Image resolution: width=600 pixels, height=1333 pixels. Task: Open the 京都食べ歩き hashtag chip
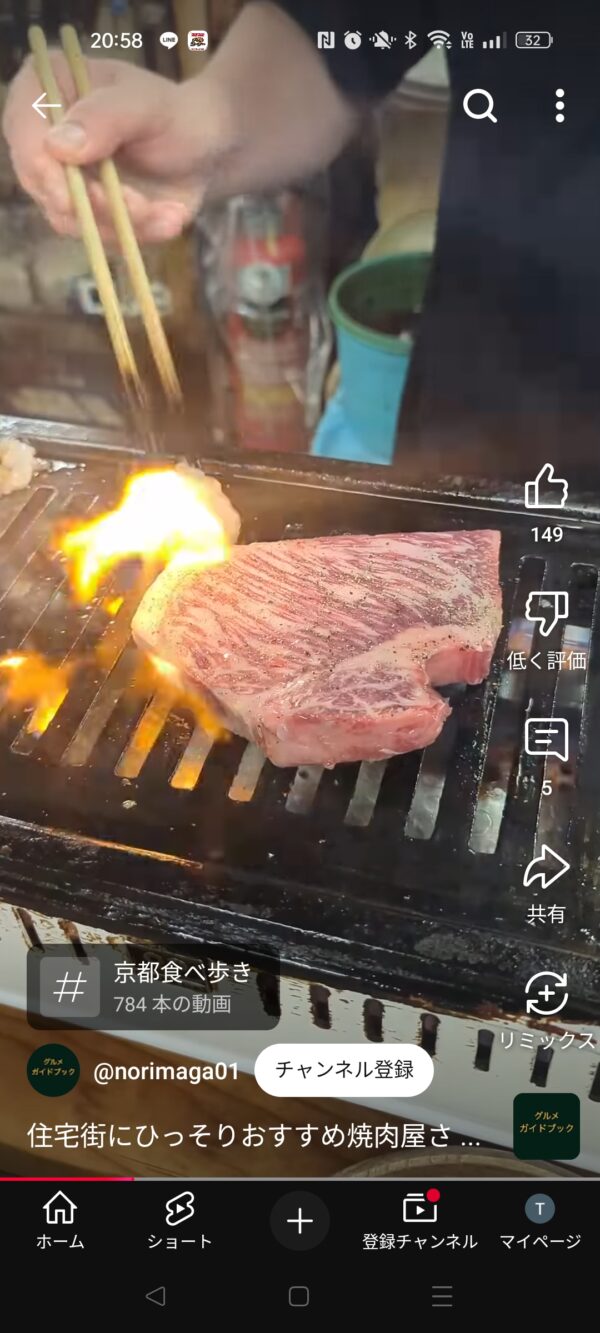click(153, 986)
